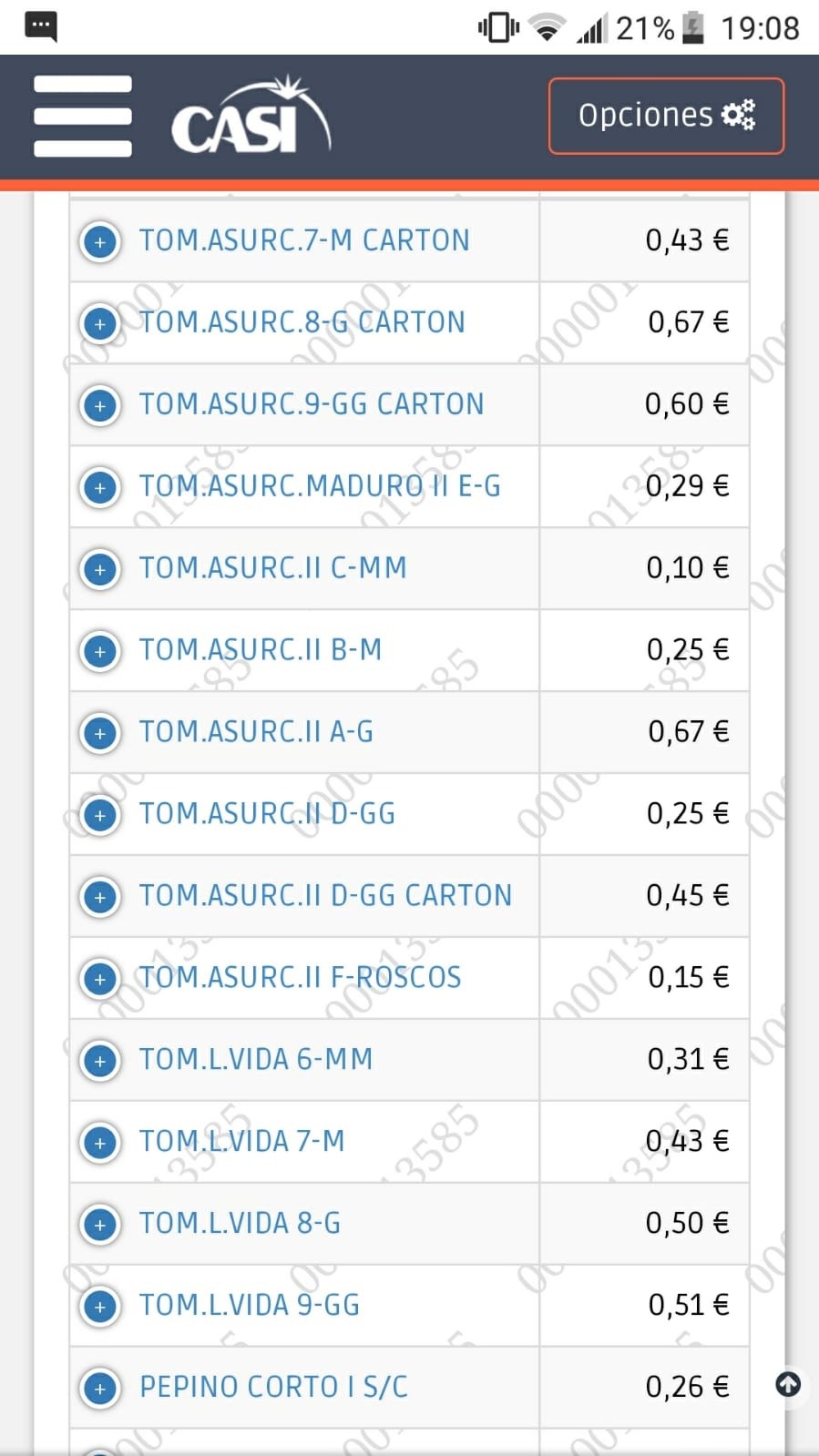The width and height of the screenshot is (819, 1456).
Task: Expand the TOM.ASURC.8-G CARTON row
Action: click(100, 323)
